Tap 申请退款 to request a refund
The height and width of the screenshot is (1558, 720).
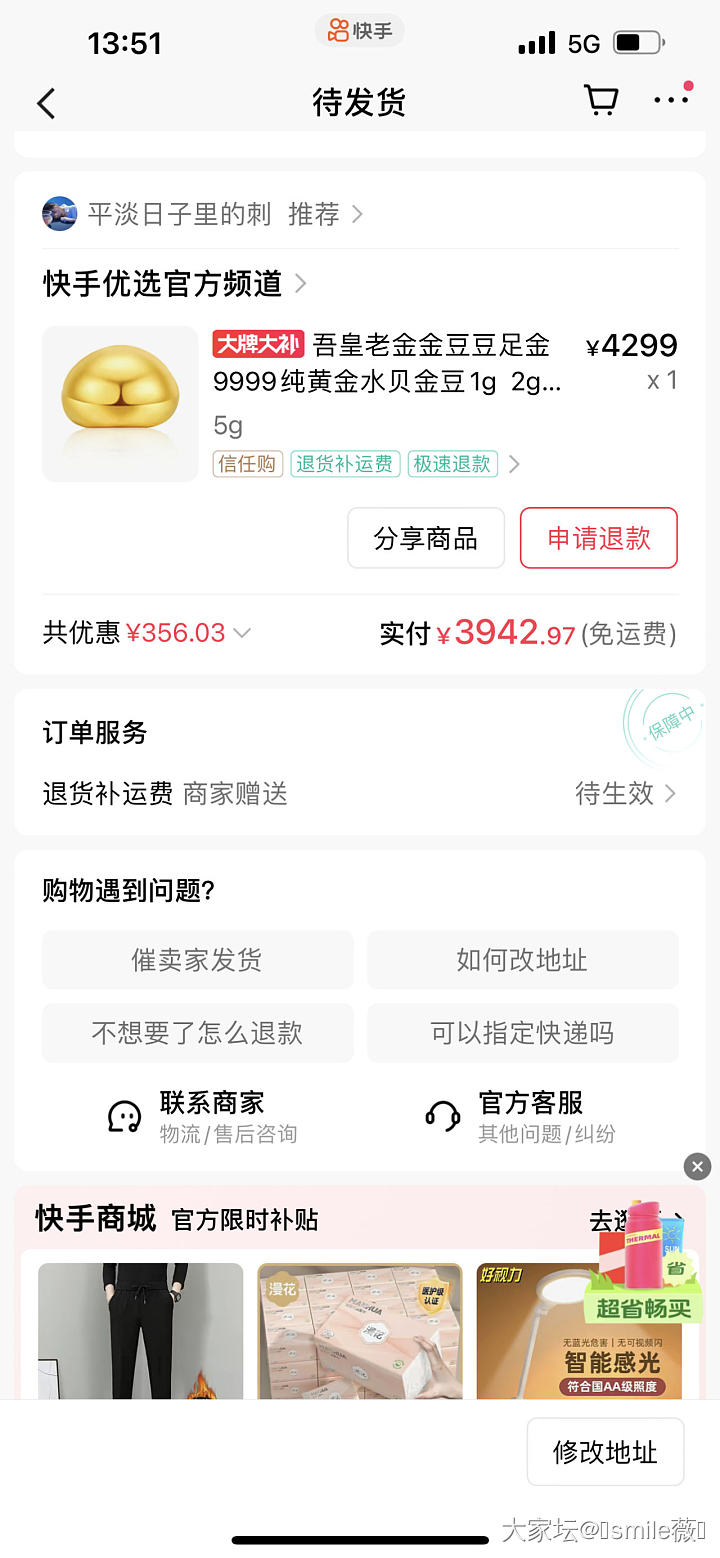[x=598, y=538]
